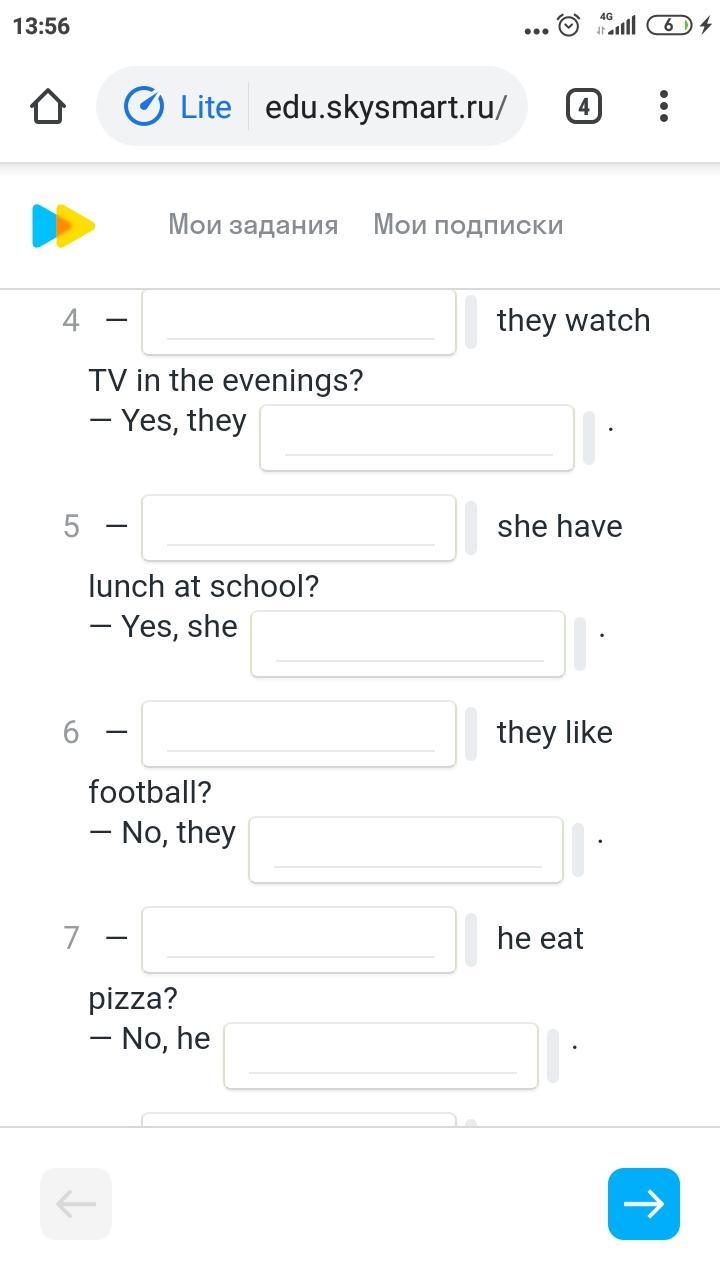Select the answer field after "Yes, she"
The height and width of the screenshot is (1280, 720).
click(408, 643)
